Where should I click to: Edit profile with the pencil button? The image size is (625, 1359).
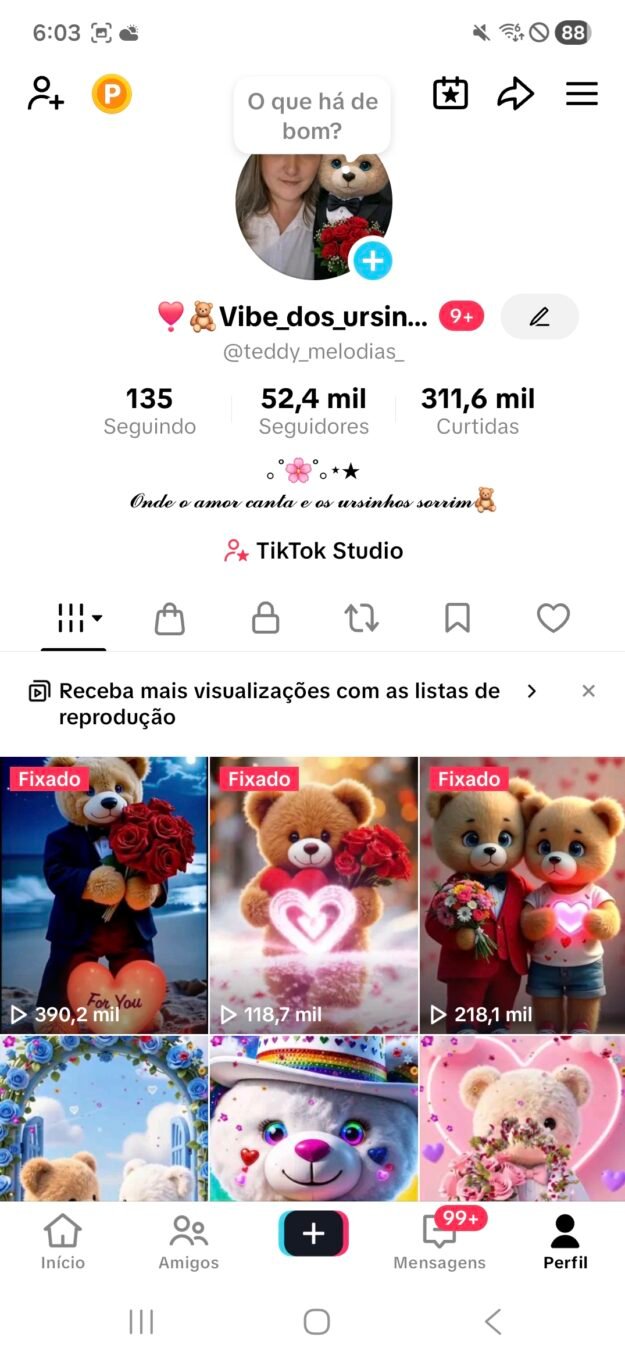(539, 317)
